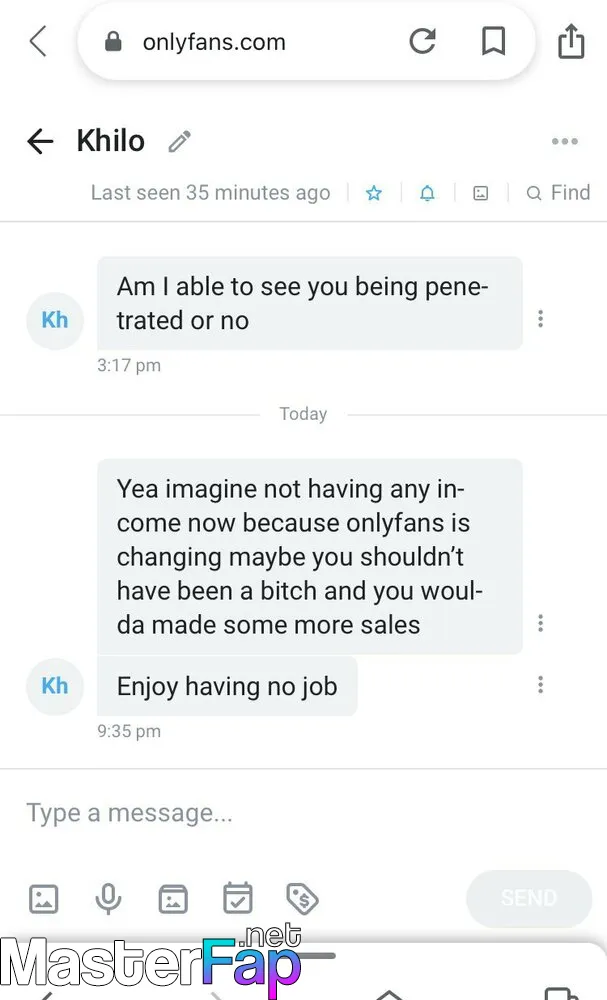Image resolution: width=607 pixels, height=1000 pixels.
Task: Open options for the 'Enjoy having no job' message
Action: click(x=541, y=685)
